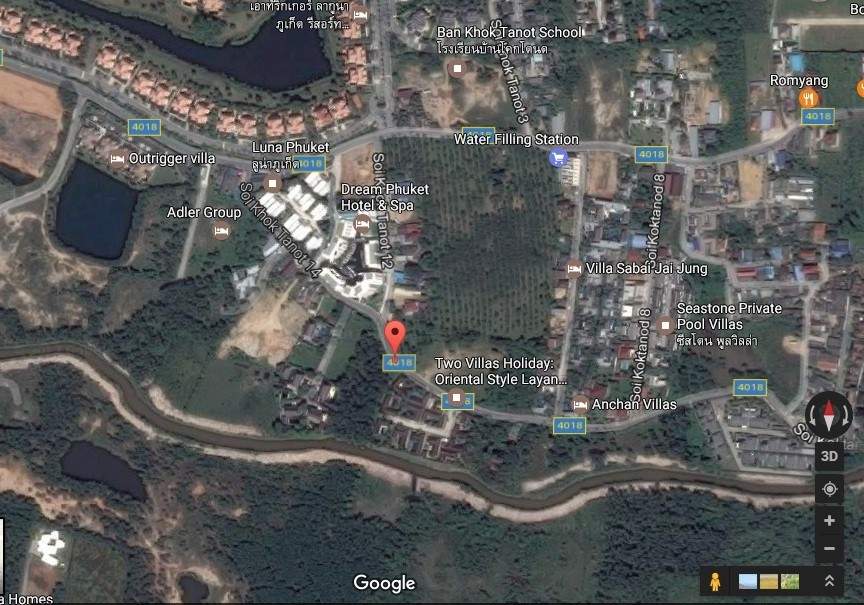Expand the imagery panel with double chevron

829,581
